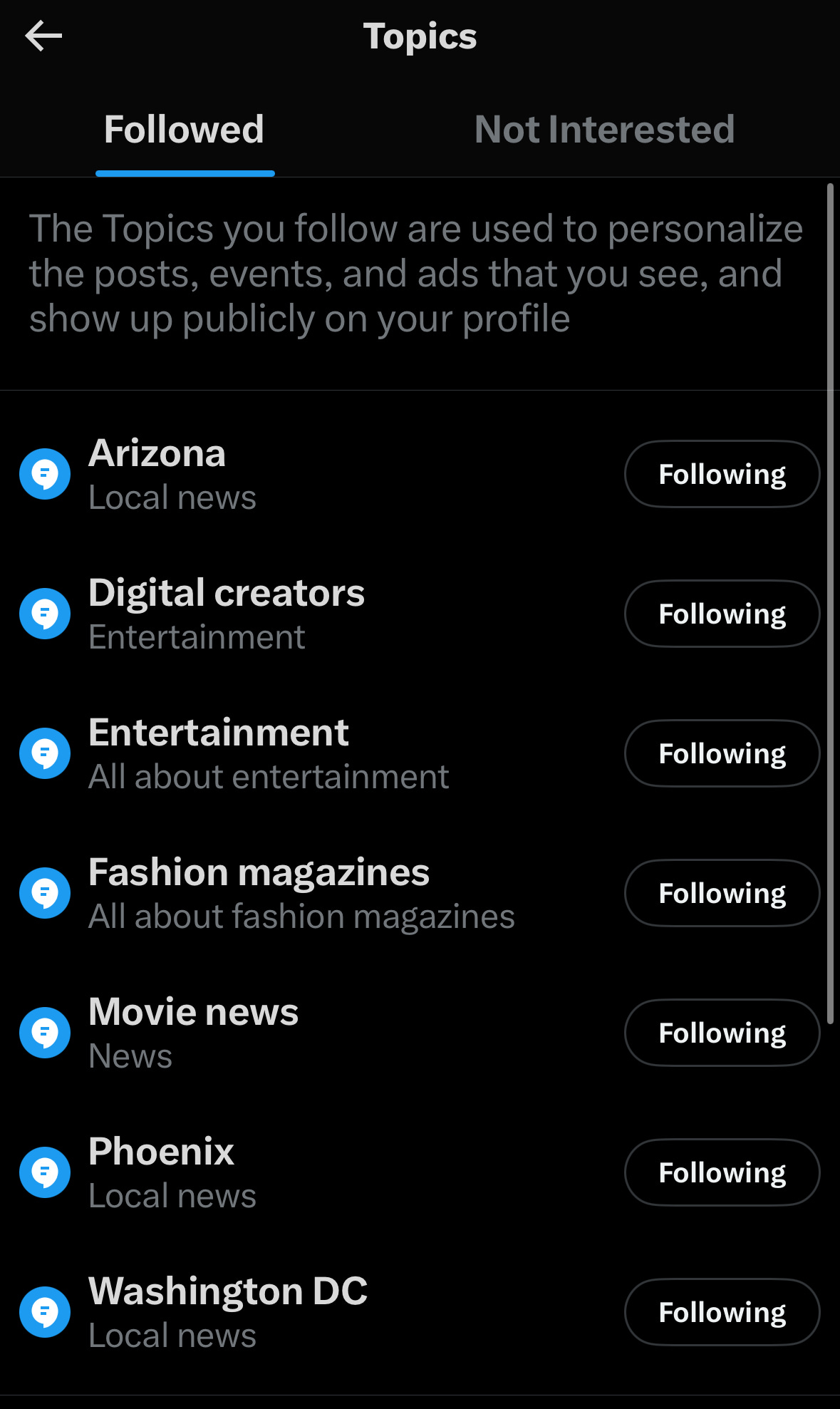
Task: Tap Following next to Digital creators
Action: 722,614
